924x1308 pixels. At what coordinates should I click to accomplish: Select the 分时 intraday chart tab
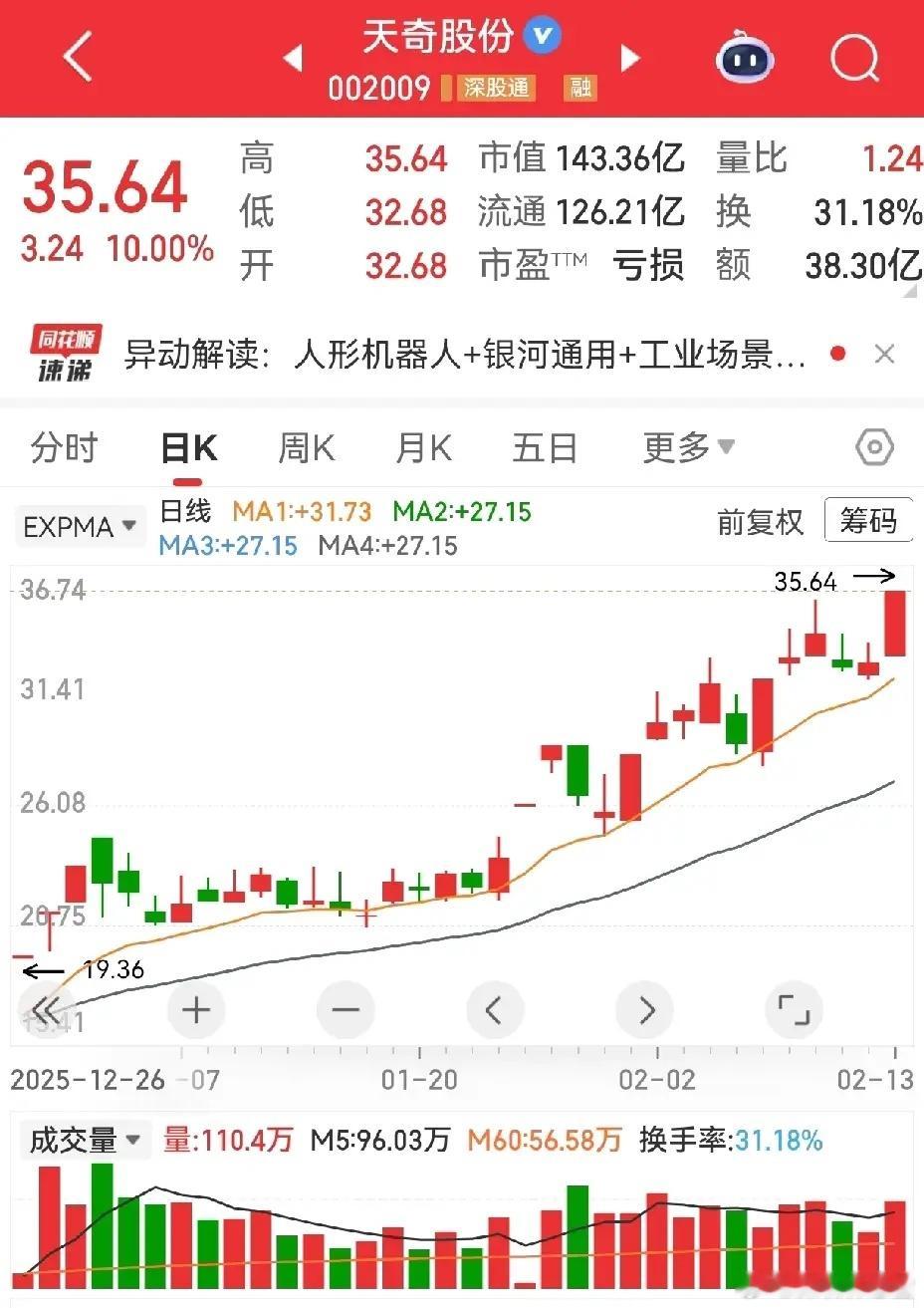(63, 447)
